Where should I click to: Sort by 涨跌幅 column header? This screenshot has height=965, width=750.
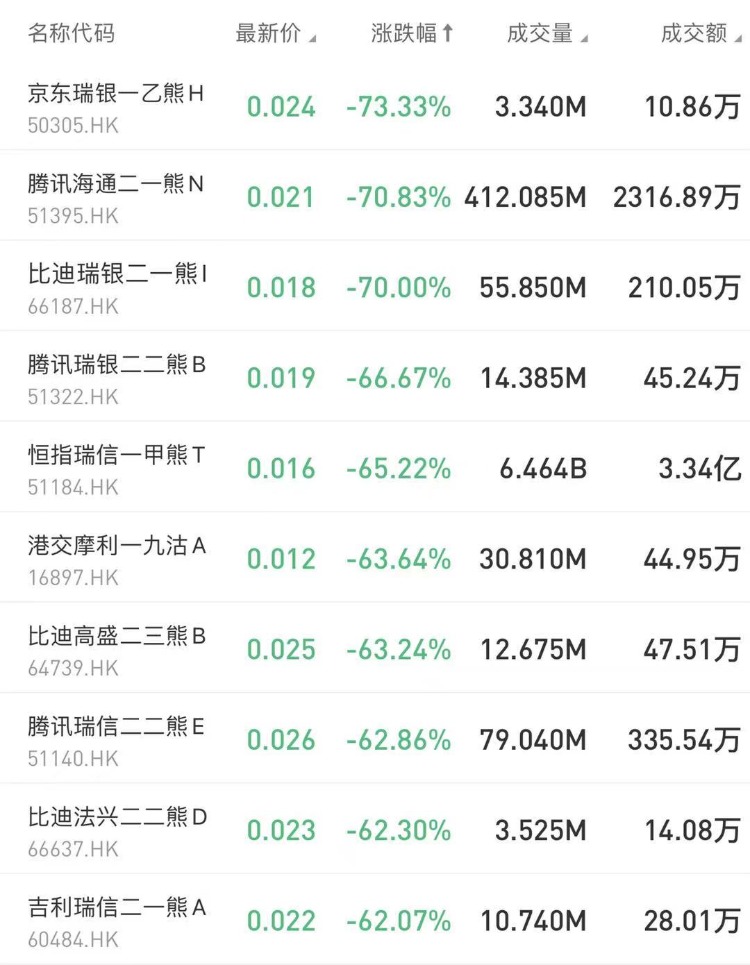411,33
